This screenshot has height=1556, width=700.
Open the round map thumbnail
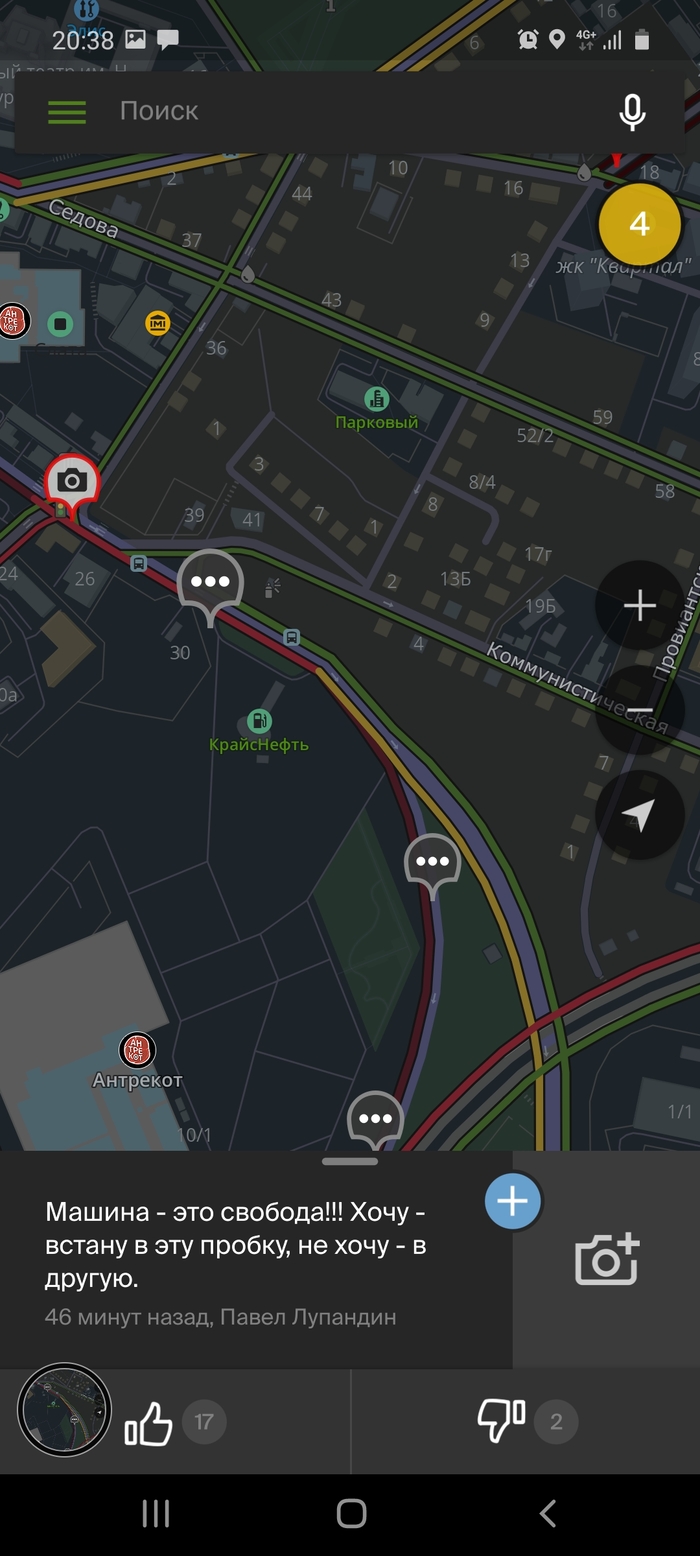pyautogui.click(x=65, y=1409)
